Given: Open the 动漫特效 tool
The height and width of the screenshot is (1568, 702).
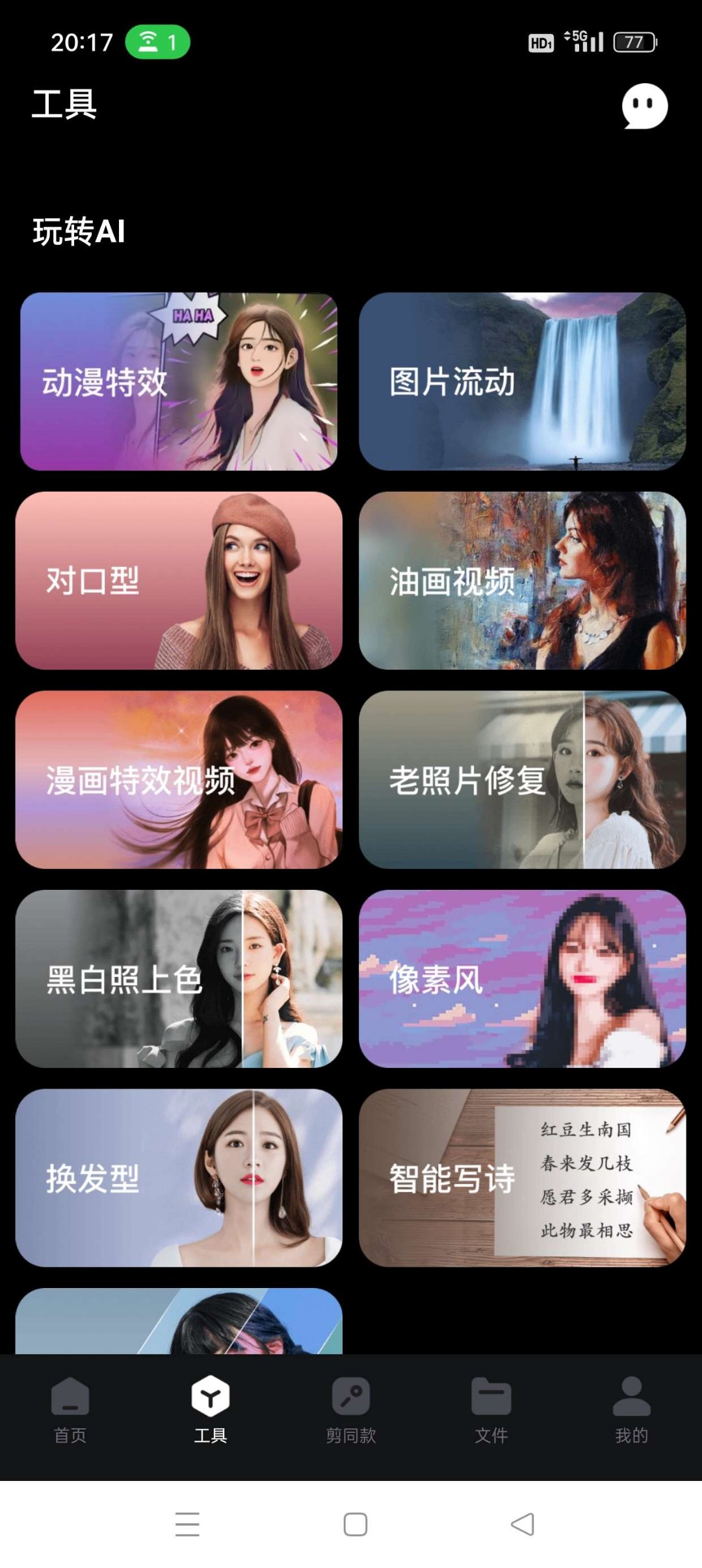Looking at the screenshot, I should pyautogui.click(x=179, y=381).
